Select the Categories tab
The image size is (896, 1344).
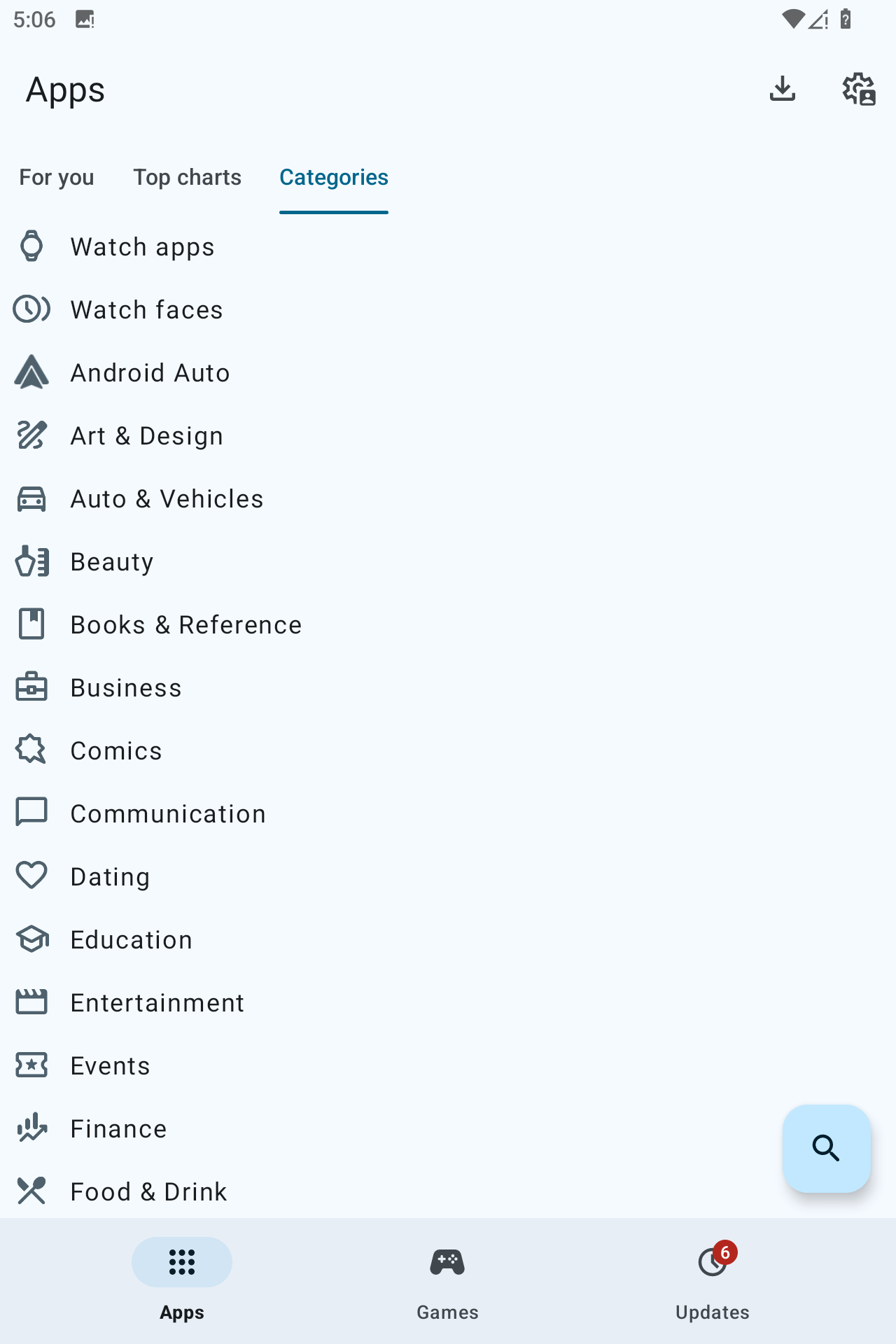[x=334, y=178]
